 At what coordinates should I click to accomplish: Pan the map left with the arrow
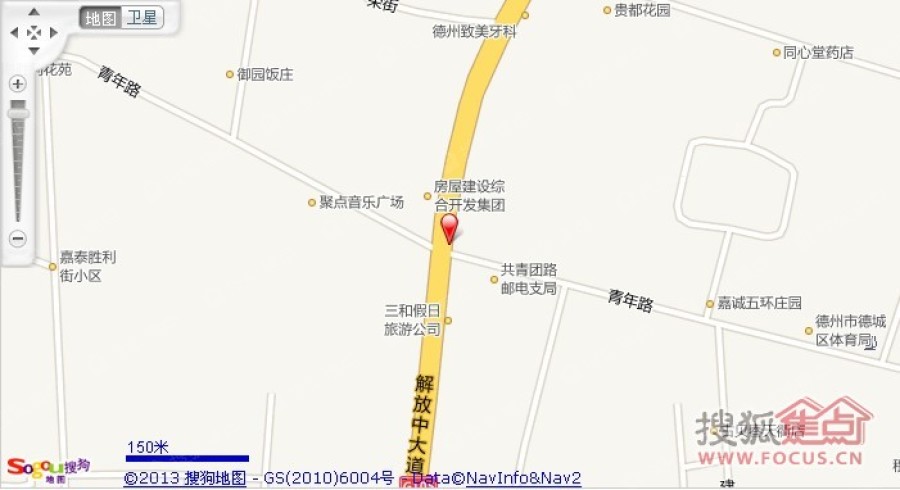point(13,32)
